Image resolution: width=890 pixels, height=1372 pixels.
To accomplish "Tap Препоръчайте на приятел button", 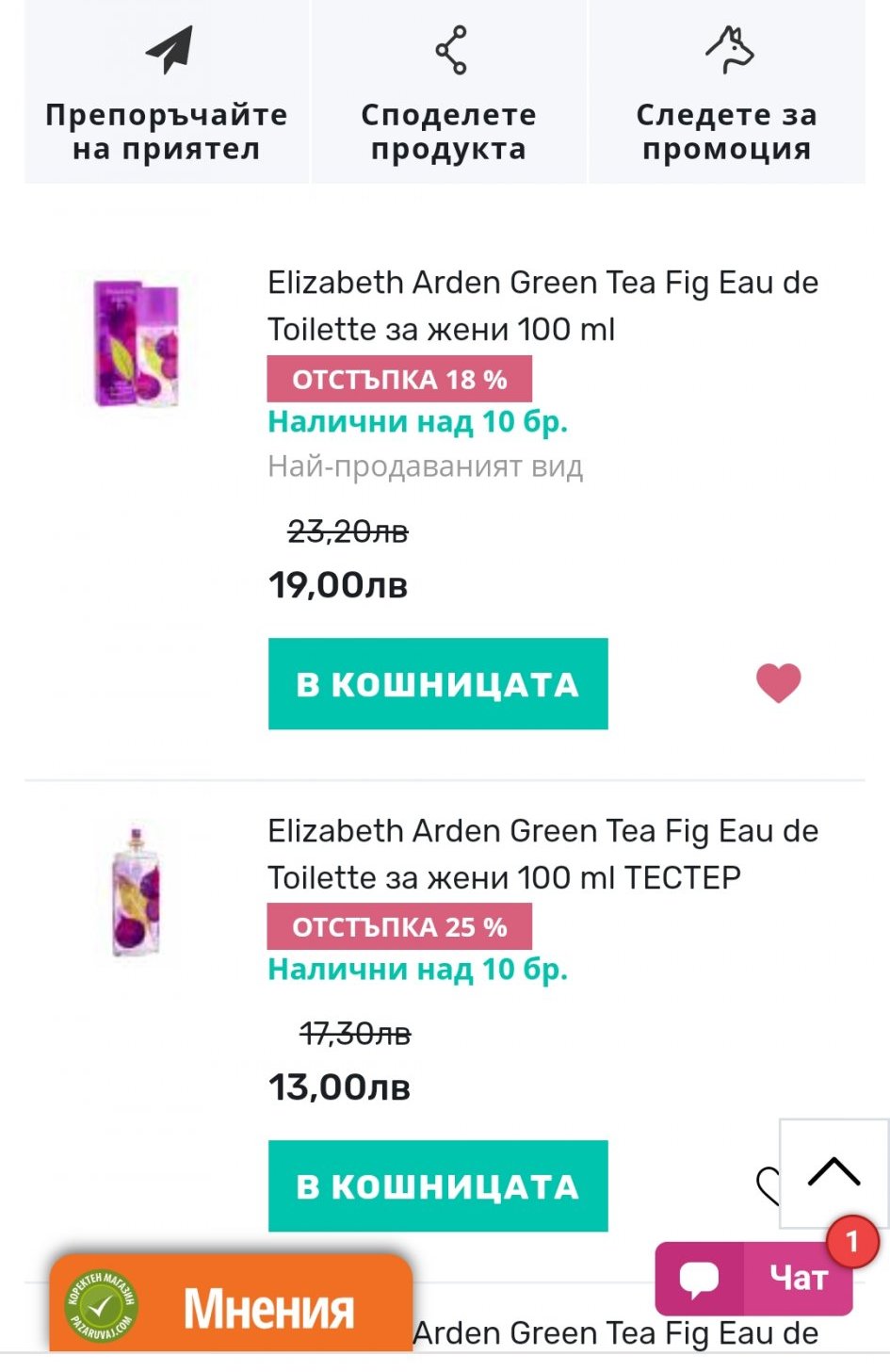I will pos(167,92).
